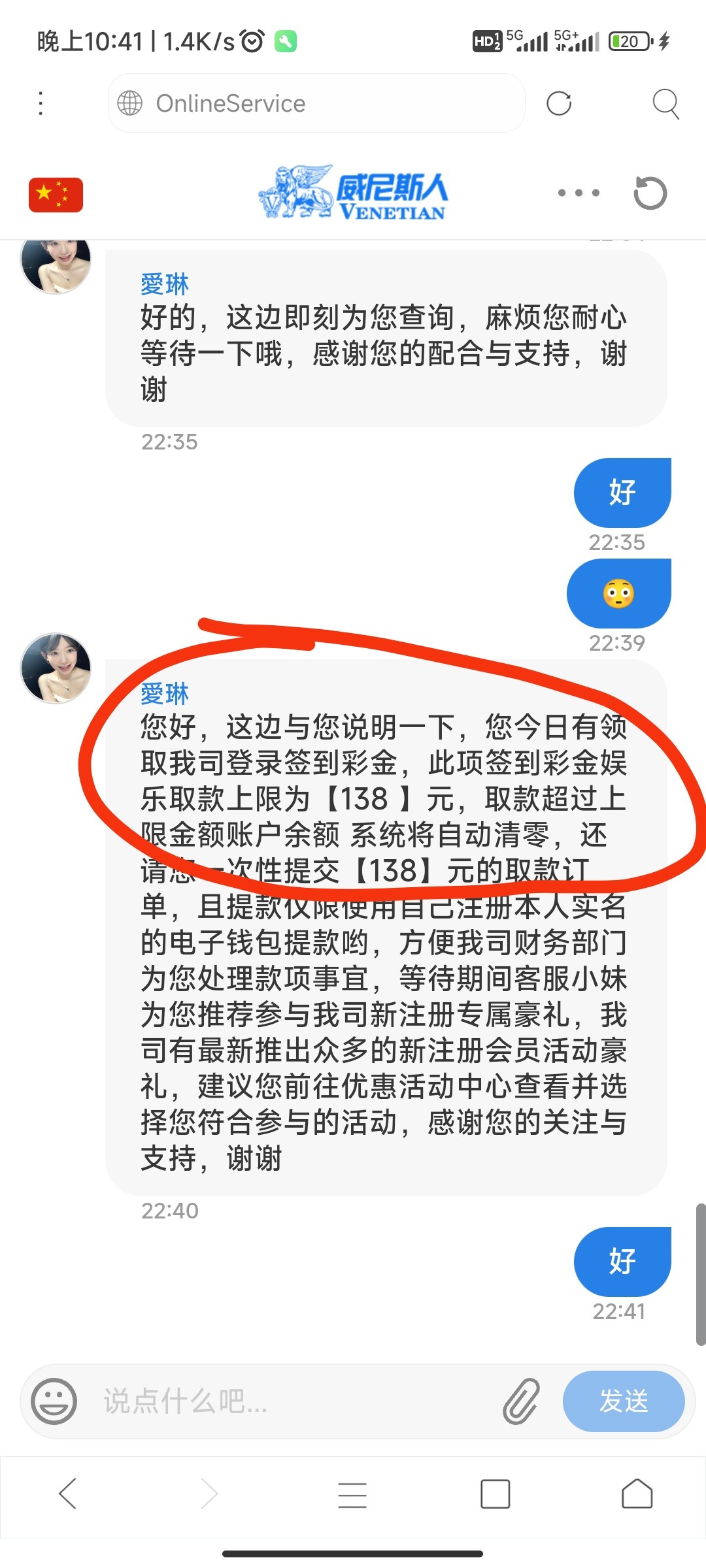Change language via the China flag

click(56, 195)
